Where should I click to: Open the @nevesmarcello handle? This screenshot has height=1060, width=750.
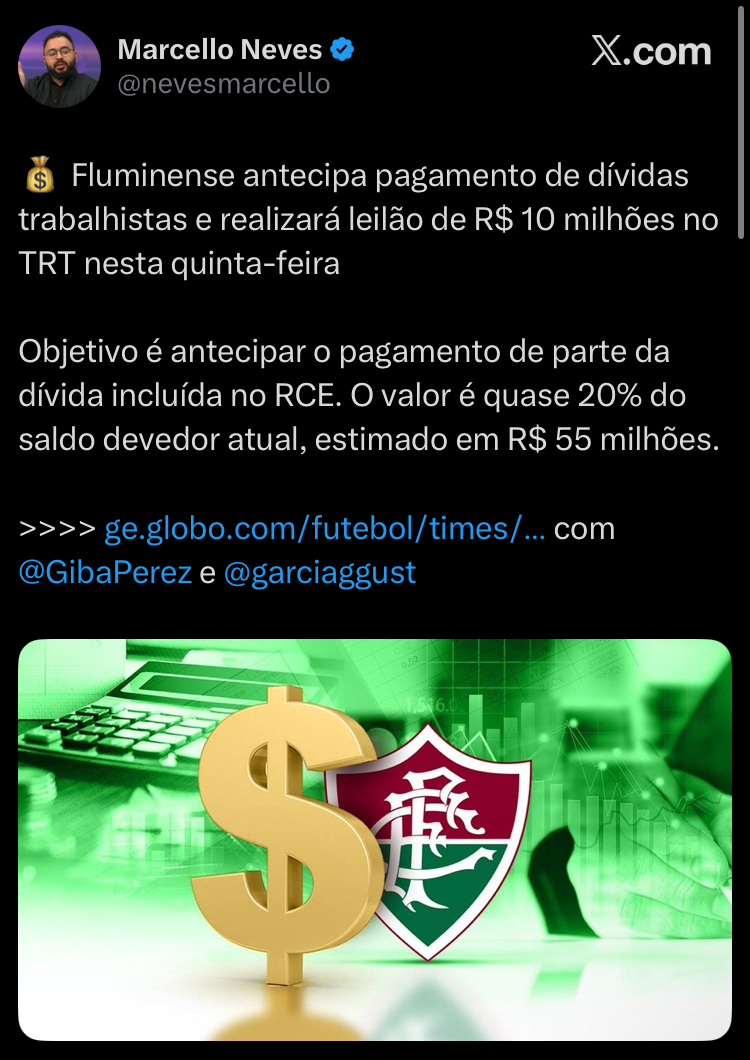[x=224, y=85]
